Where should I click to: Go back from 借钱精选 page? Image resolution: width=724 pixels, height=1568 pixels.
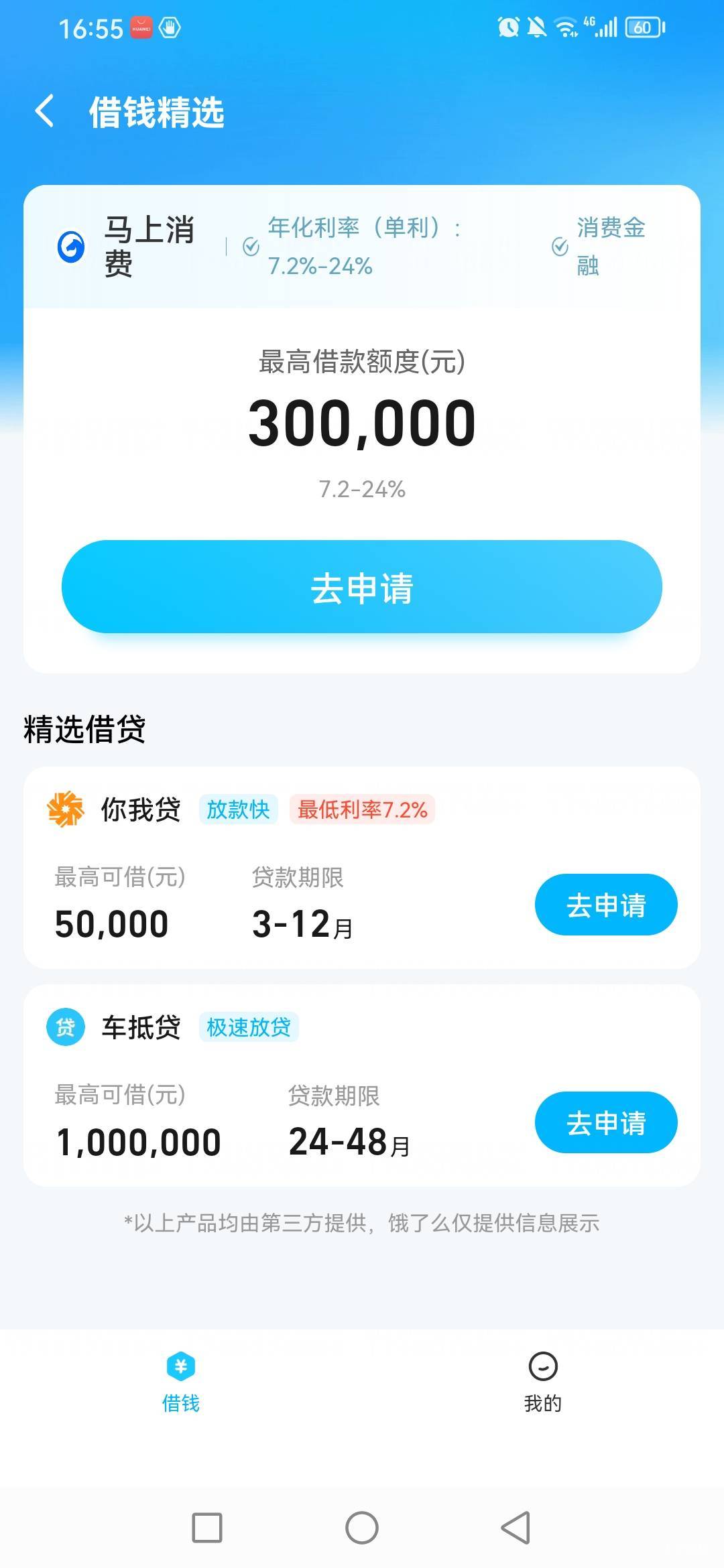coord(44,111)
